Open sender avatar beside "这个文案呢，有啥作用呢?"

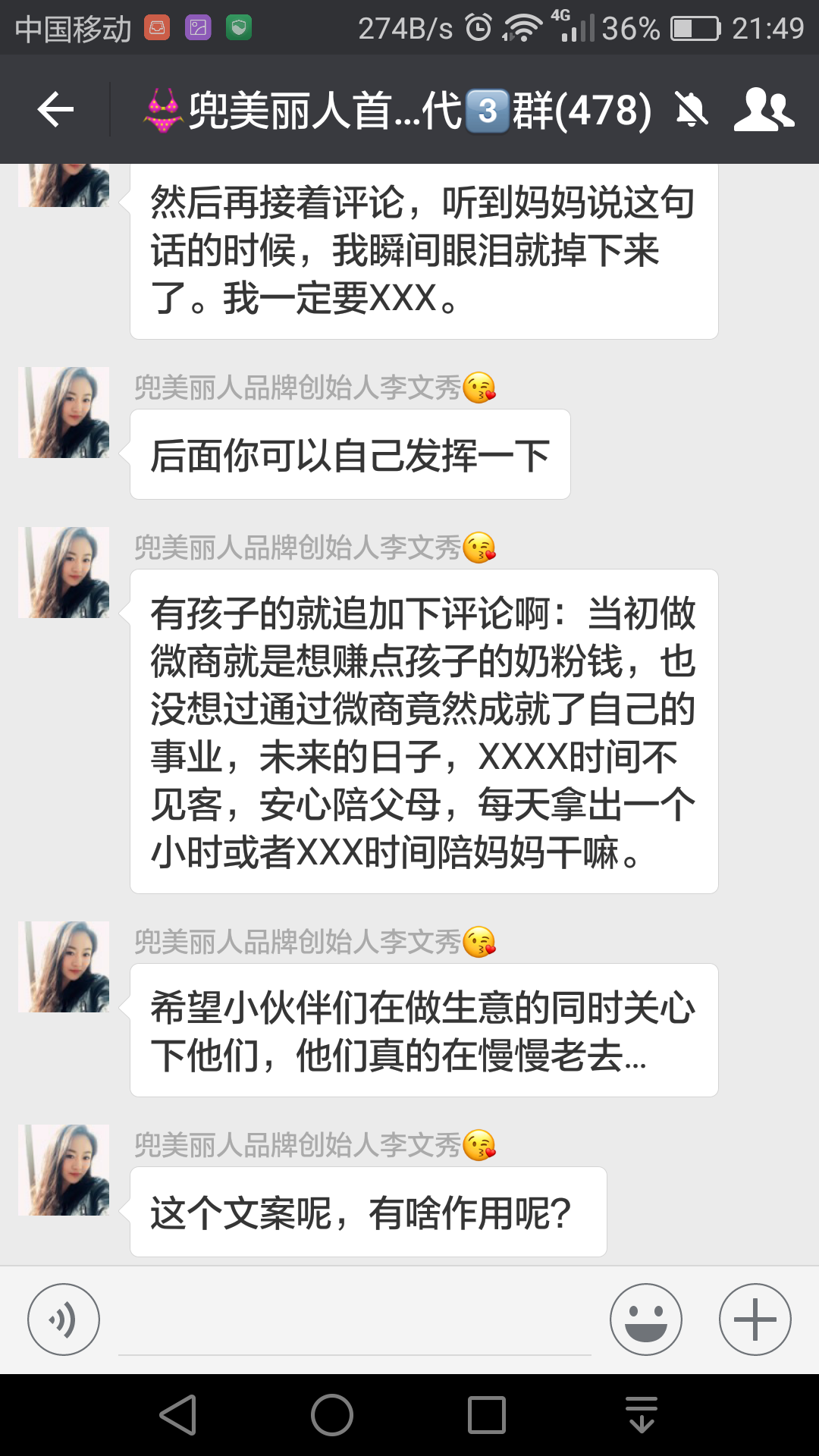pyautogui.click(x=64, y=1170)
